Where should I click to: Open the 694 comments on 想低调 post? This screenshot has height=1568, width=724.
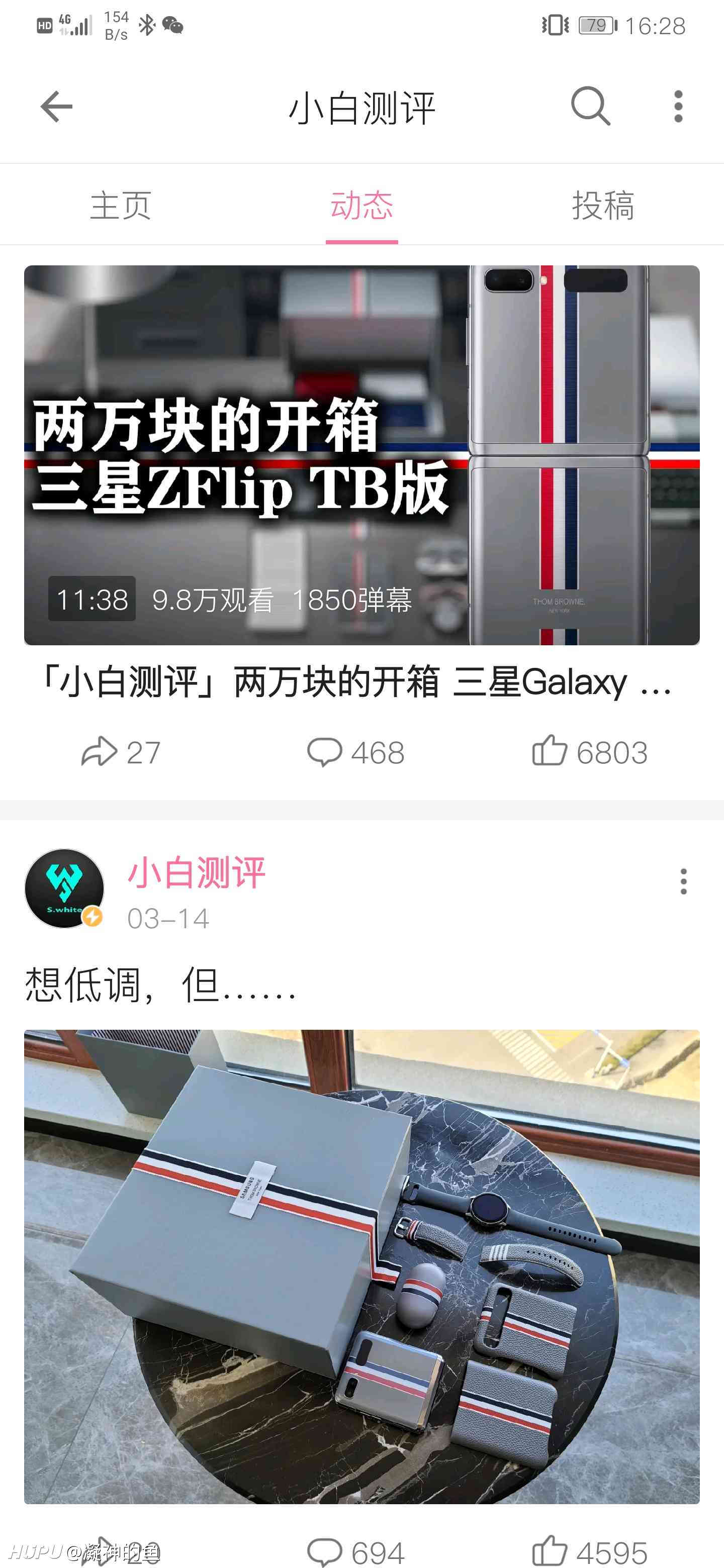click(x=355, y=1551)
